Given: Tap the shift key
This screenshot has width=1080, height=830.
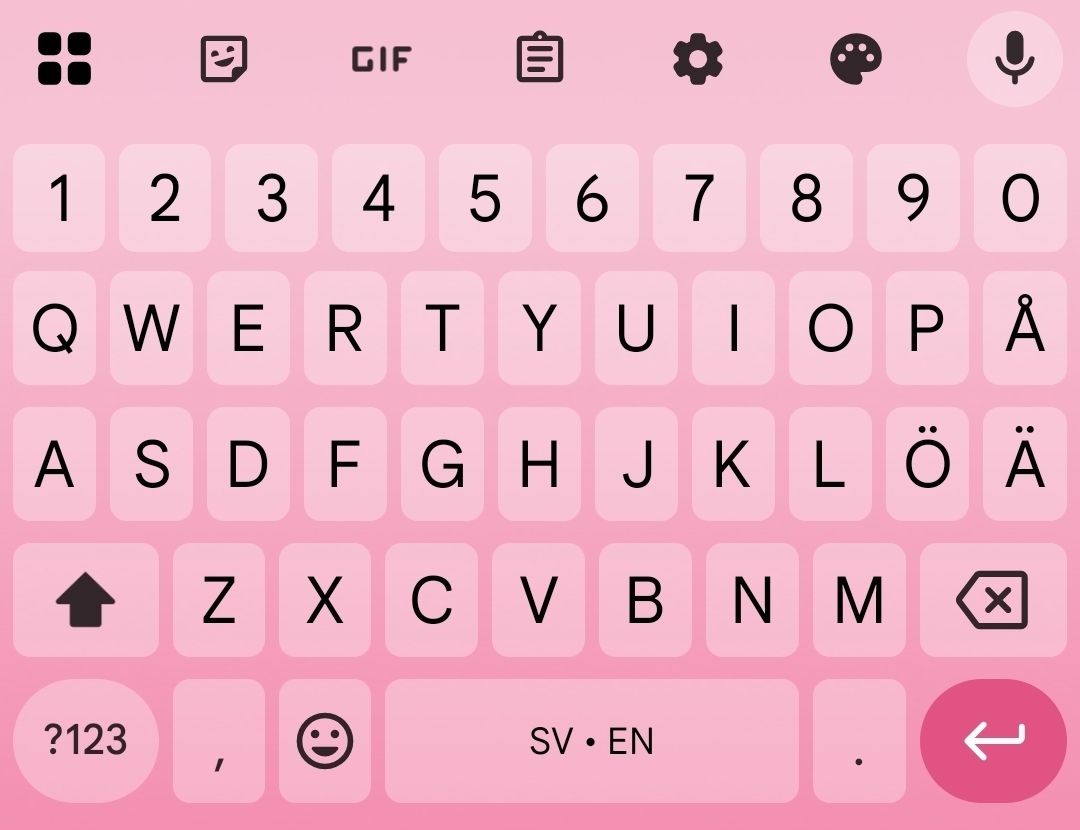Looking at the screenshot, I should pyautogui.click(x=86, y=600).
